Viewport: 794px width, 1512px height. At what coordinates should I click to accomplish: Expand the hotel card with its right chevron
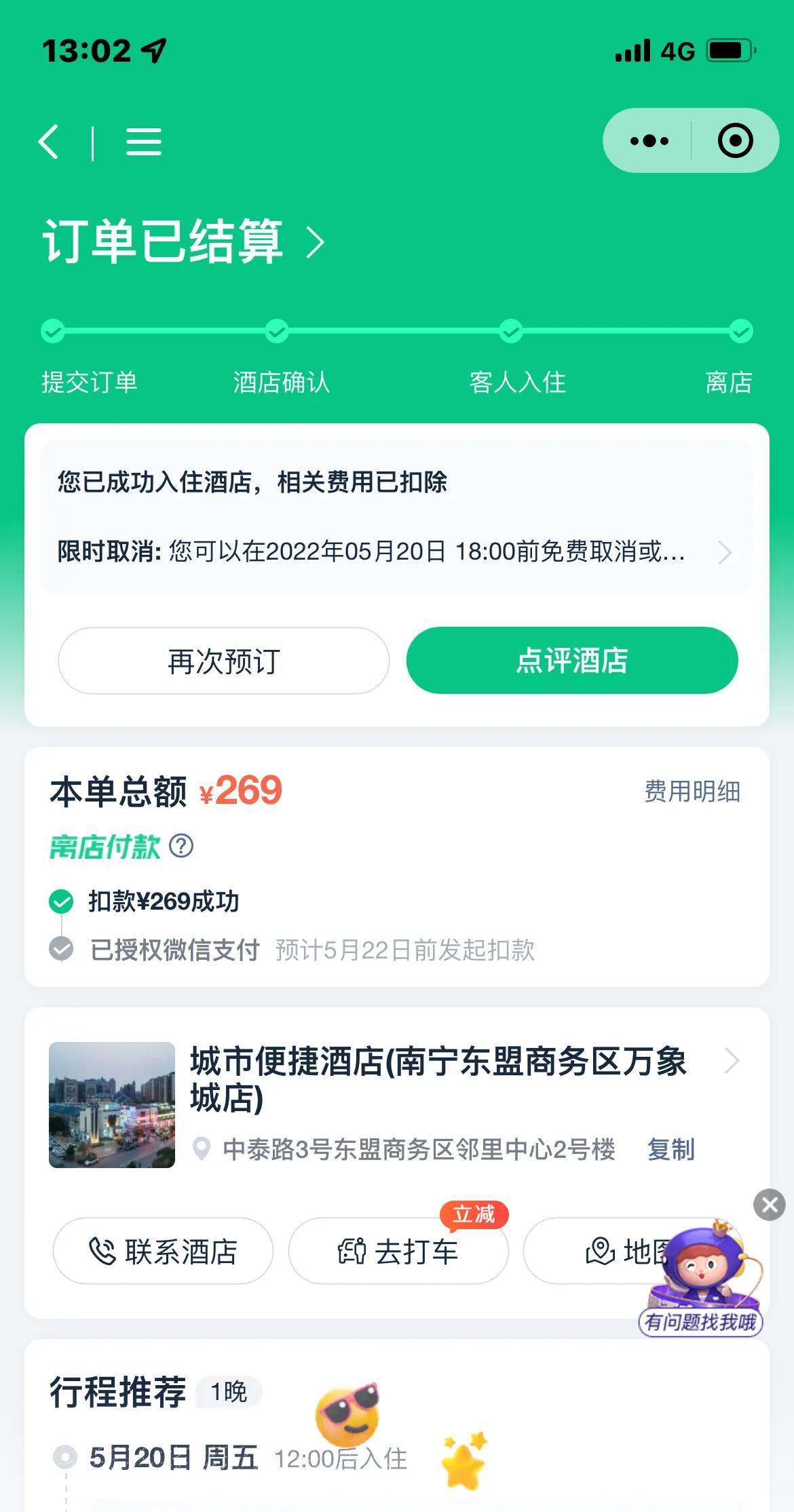click(x=730, y=1062)
